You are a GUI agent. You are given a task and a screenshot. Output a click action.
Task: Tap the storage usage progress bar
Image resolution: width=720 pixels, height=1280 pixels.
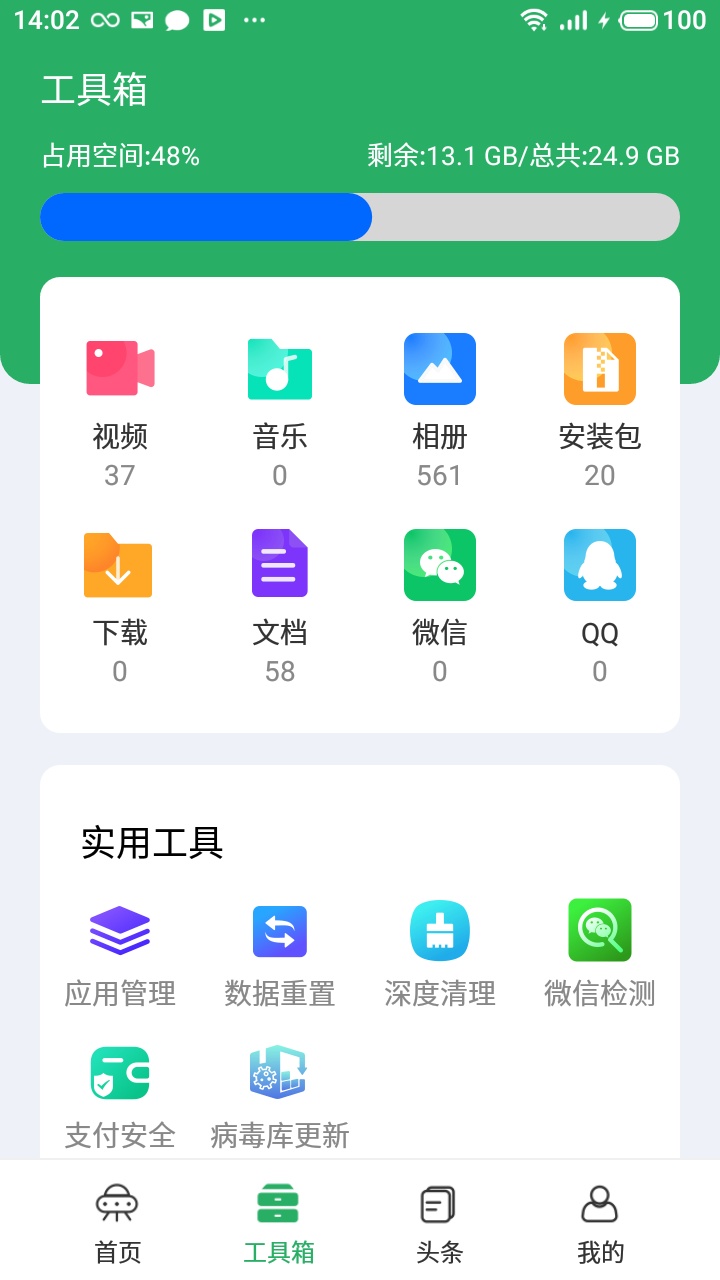(x=360, y=216)
